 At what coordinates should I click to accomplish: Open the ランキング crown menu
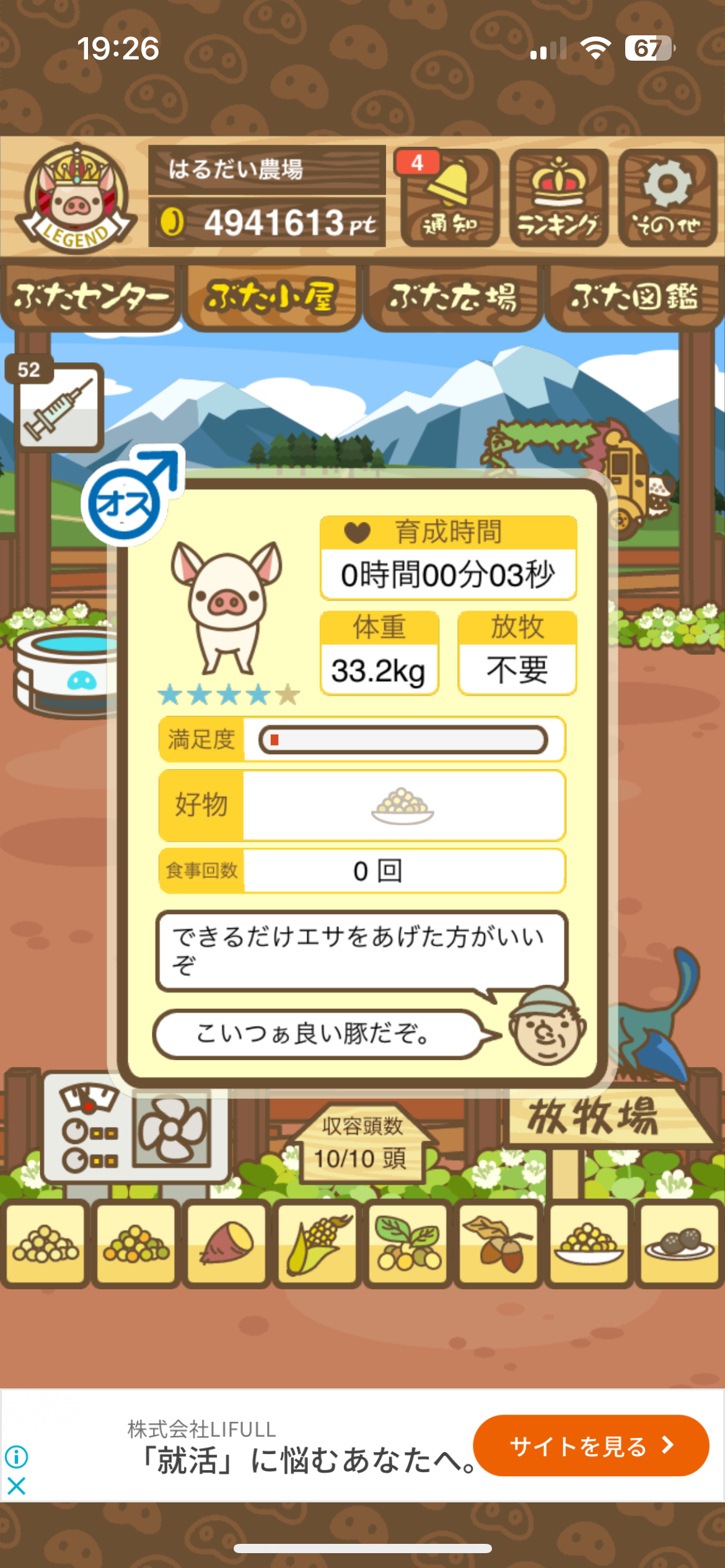tap(558, 198)
